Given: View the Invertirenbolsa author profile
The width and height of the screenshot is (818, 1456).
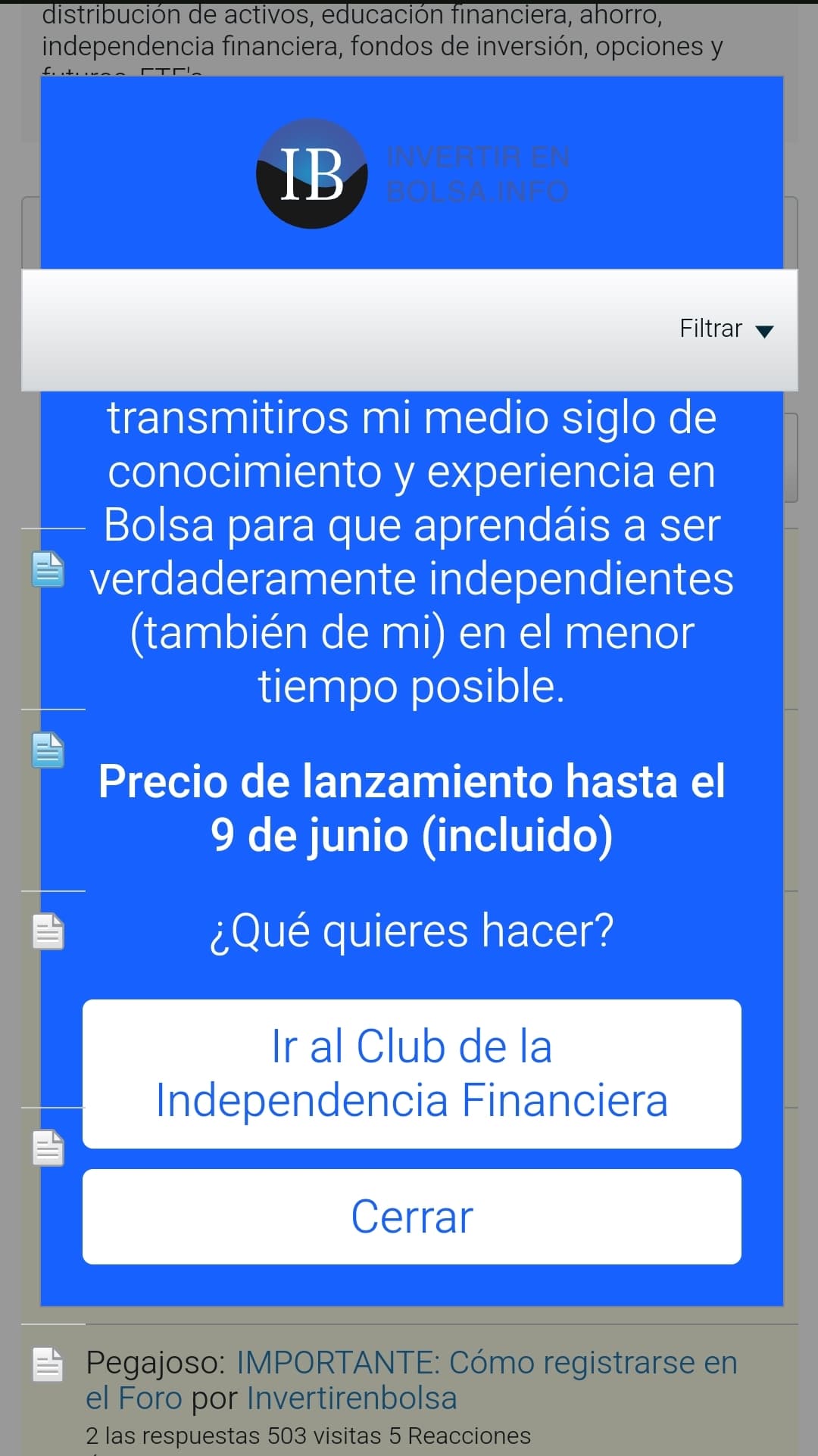Looking at the screenshot, I should [351, 1398].
